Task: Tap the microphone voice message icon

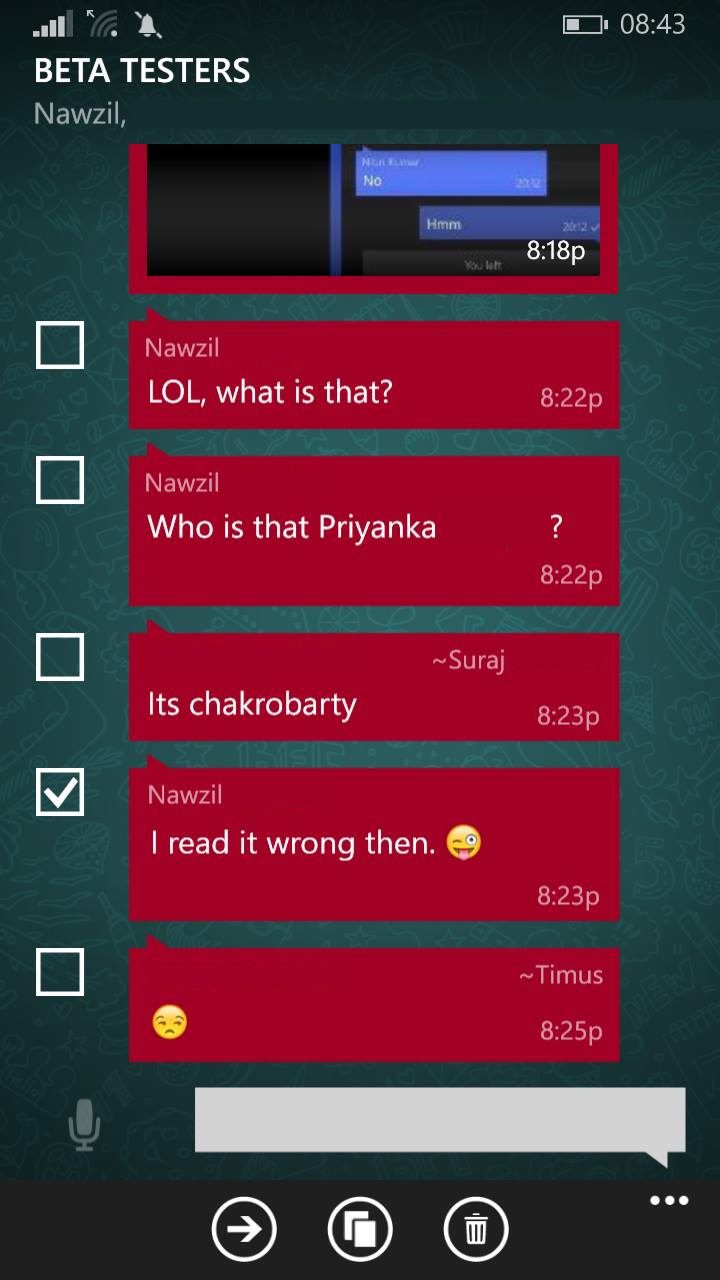Action: [84, 1124]
